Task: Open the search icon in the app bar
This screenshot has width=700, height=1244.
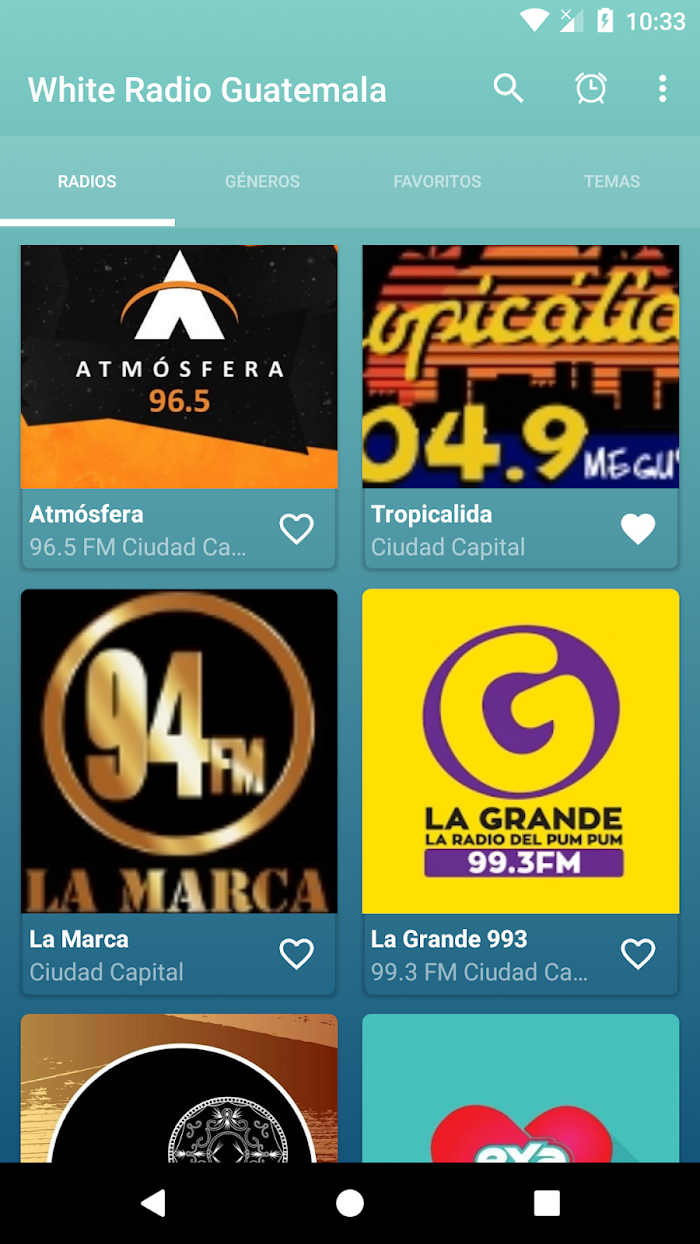Action: 508,89
